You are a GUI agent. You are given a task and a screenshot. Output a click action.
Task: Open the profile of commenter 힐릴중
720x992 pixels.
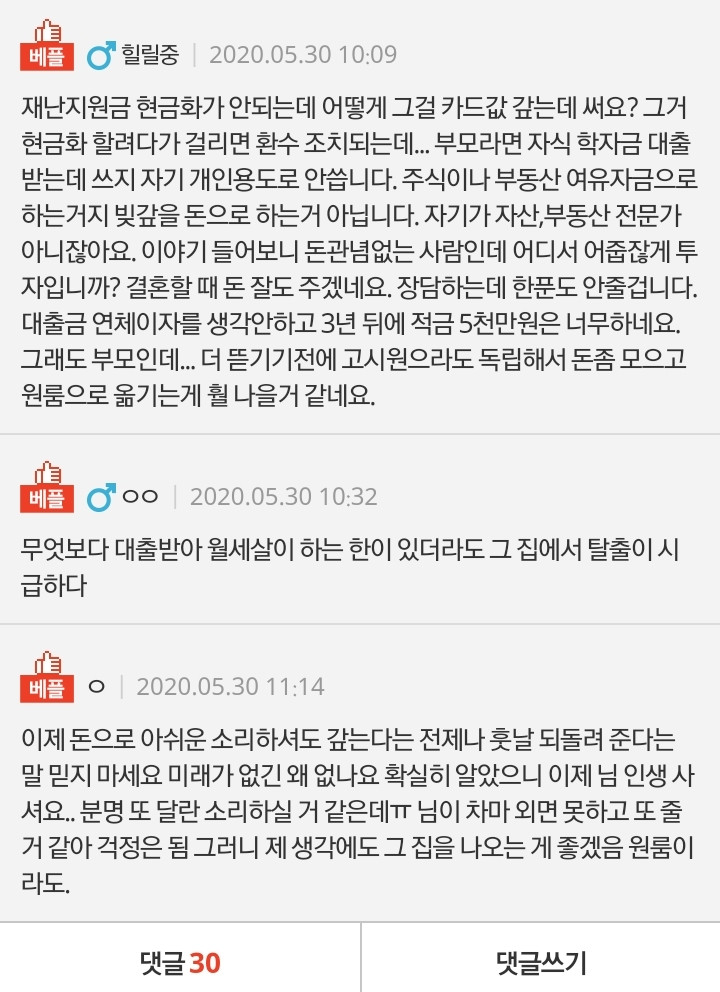(x=150, y=54)
